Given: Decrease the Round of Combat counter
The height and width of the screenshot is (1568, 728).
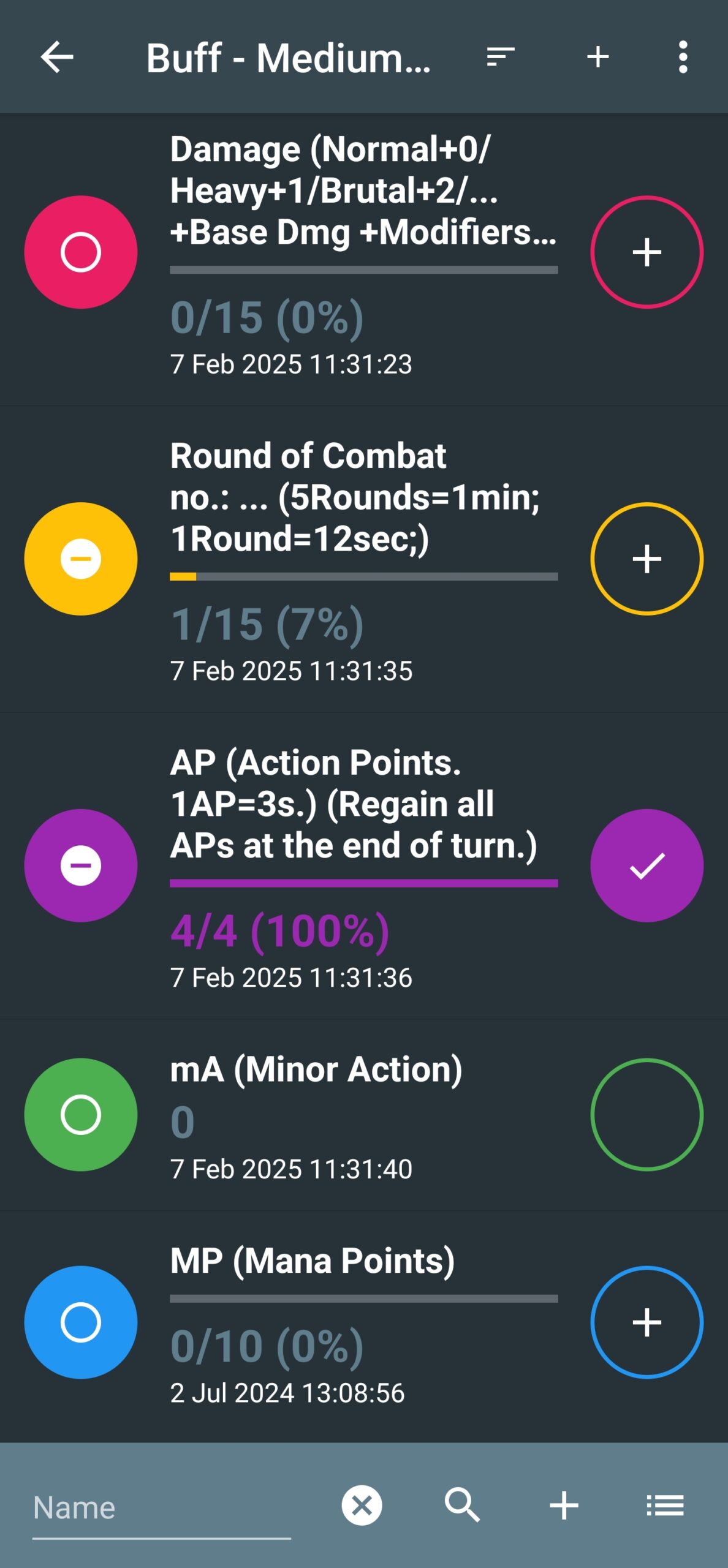Looking at the screenshot, I should (81, 559).
